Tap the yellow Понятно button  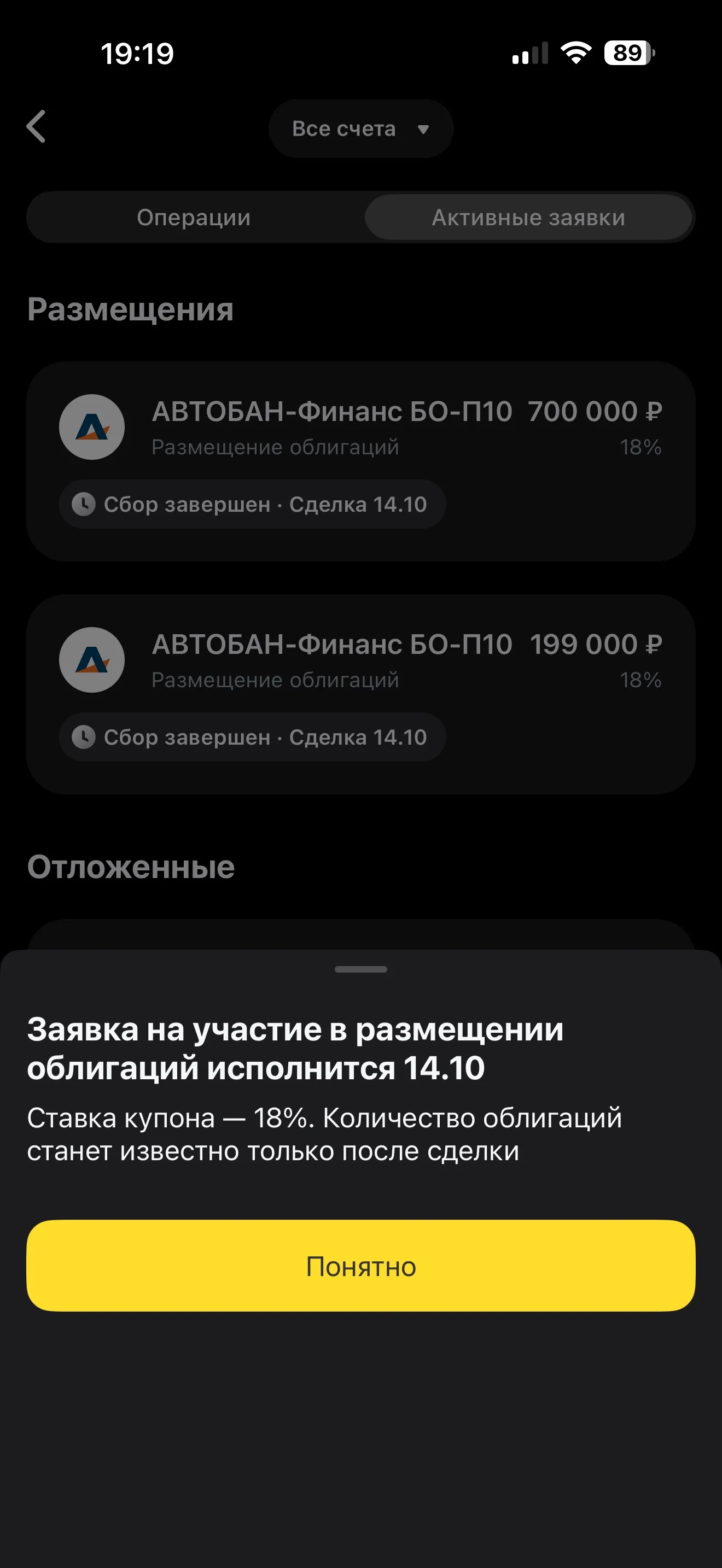pyautogui.click(x=360, y=1266)
